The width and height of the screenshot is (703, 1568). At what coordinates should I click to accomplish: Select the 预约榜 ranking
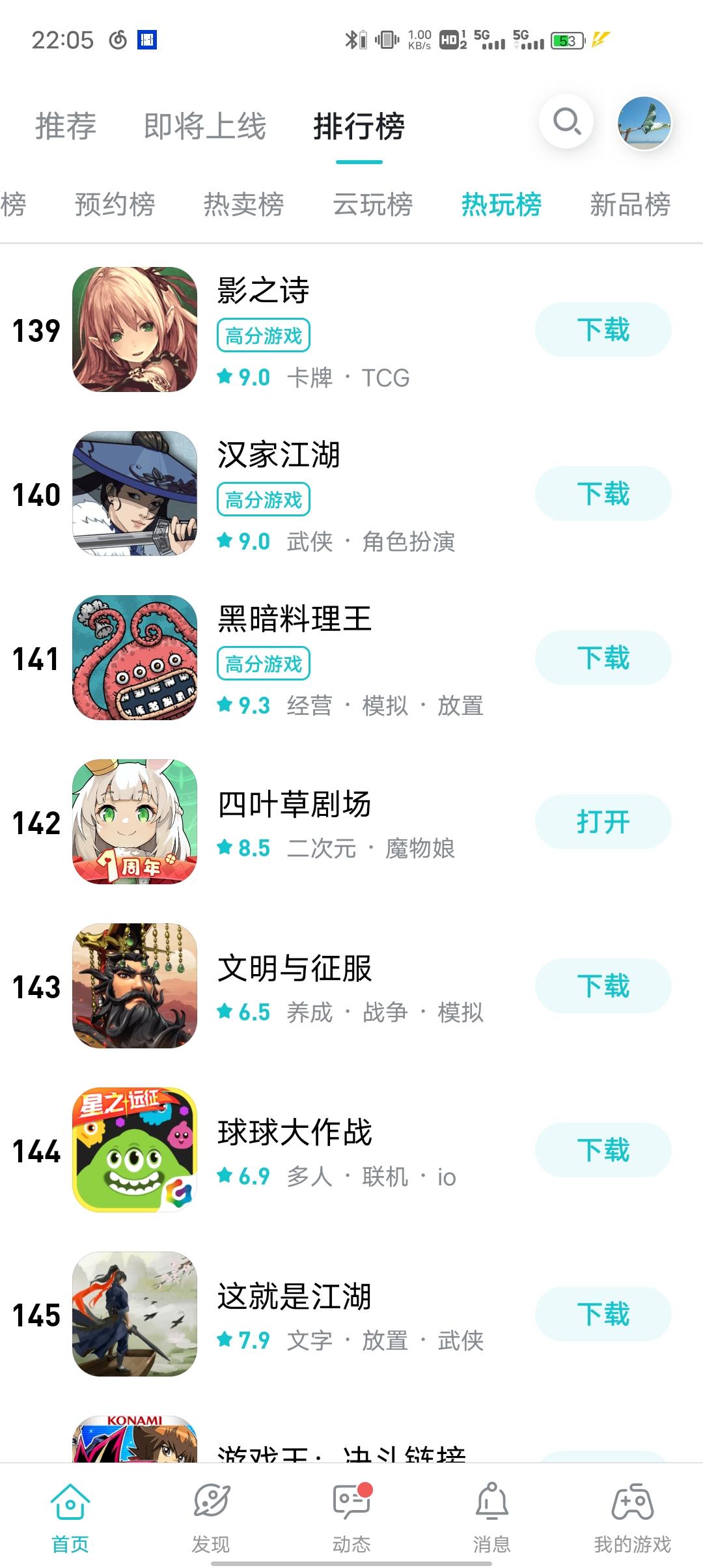[115, 204]
